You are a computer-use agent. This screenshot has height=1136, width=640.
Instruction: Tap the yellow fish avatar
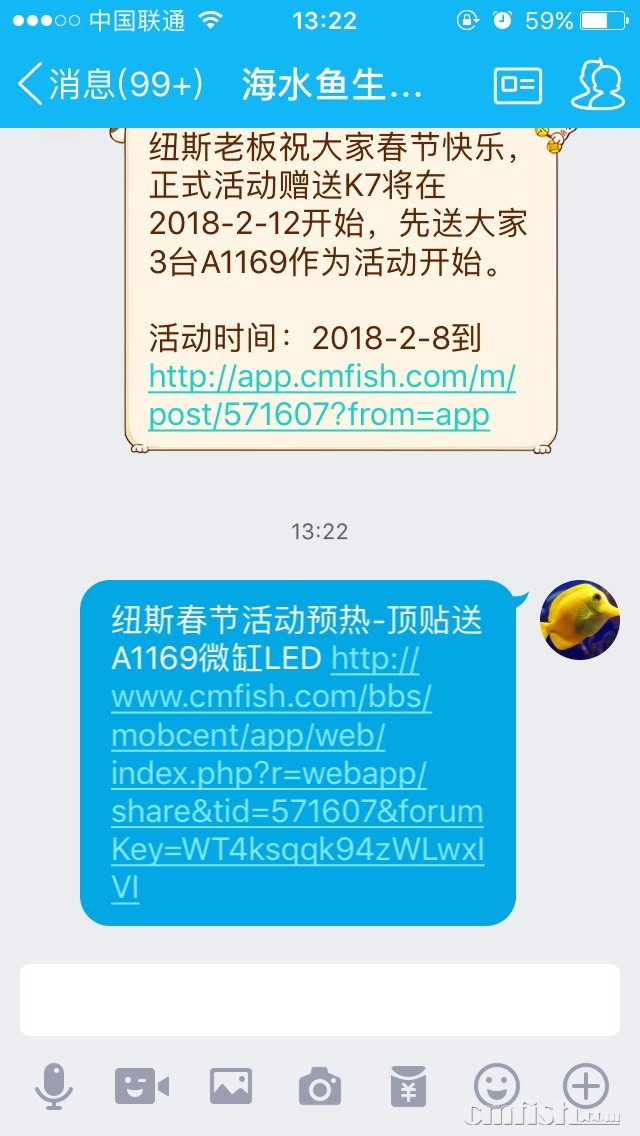tap(580, 620)
